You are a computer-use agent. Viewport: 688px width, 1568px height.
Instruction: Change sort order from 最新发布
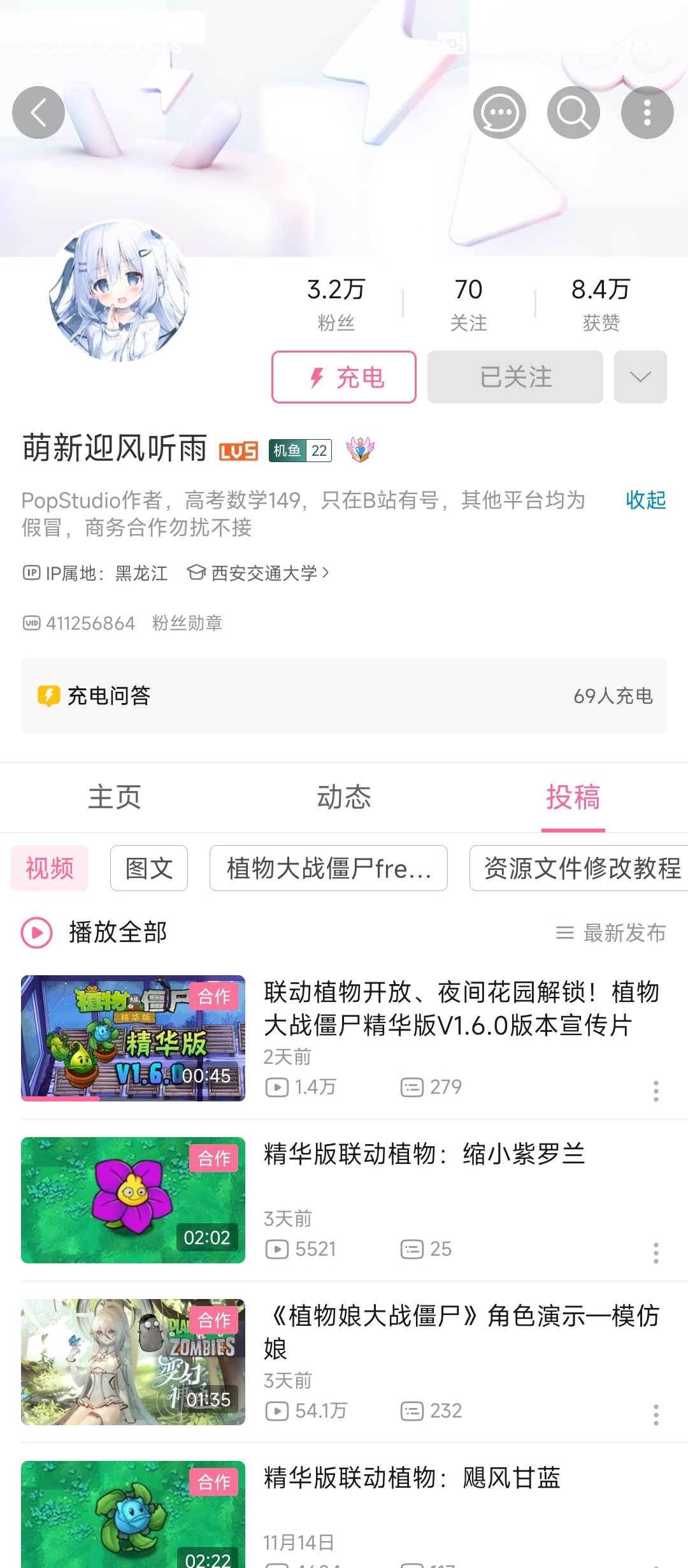pos(612,933)
